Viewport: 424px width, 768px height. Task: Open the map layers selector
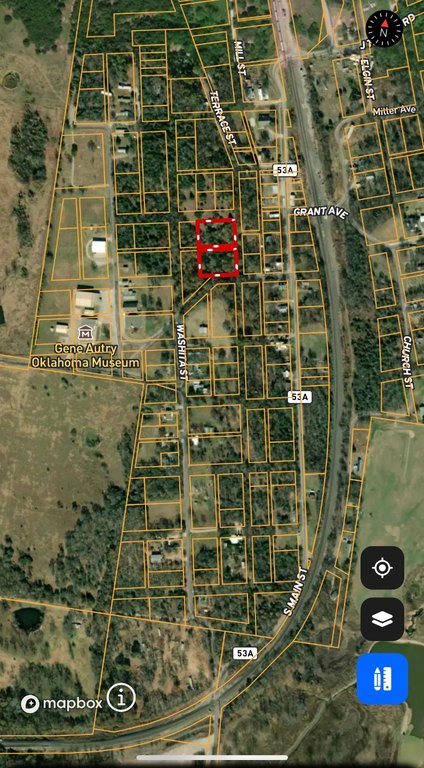click(x=382, y=619)
